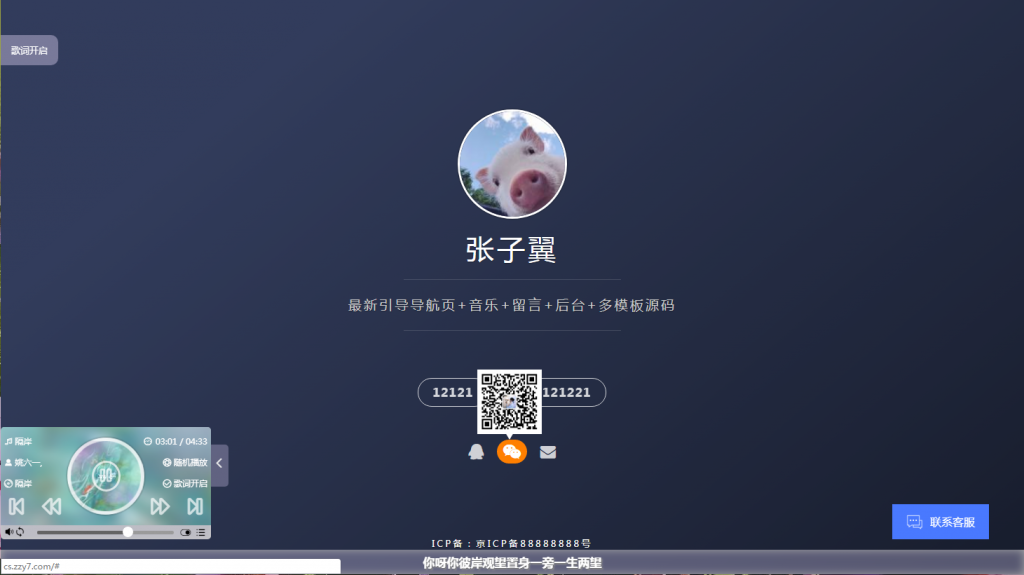Screen dimensions: 1024x575
Task: Open the QQ penguin contact icon
Action: pos(476,452)
